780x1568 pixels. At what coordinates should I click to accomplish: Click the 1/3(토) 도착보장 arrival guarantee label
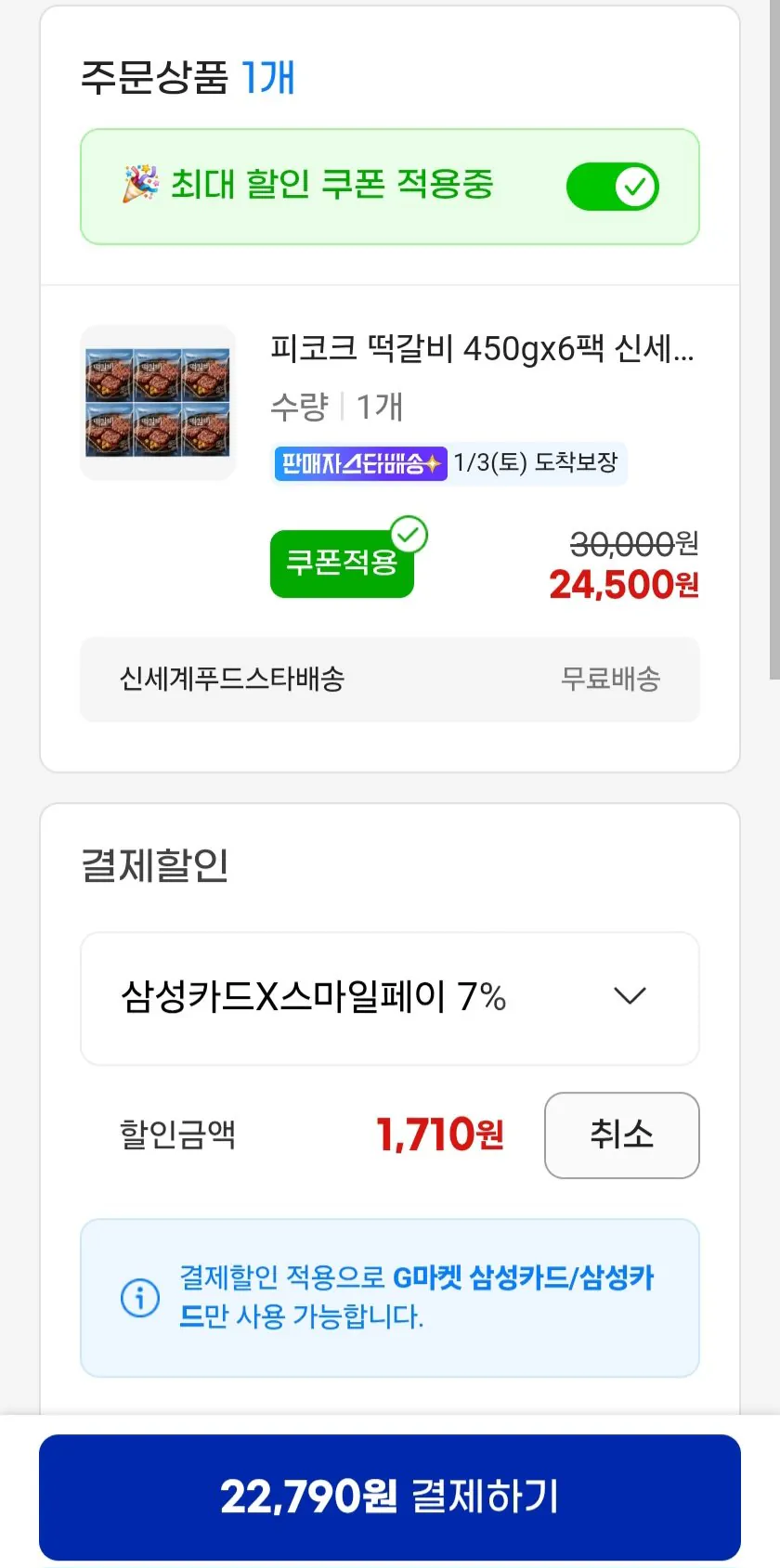[539, 463]
